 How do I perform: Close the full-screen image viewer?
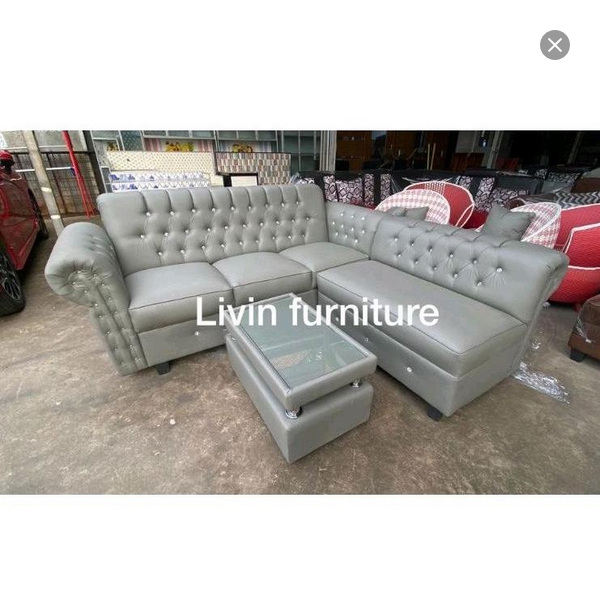555,45
